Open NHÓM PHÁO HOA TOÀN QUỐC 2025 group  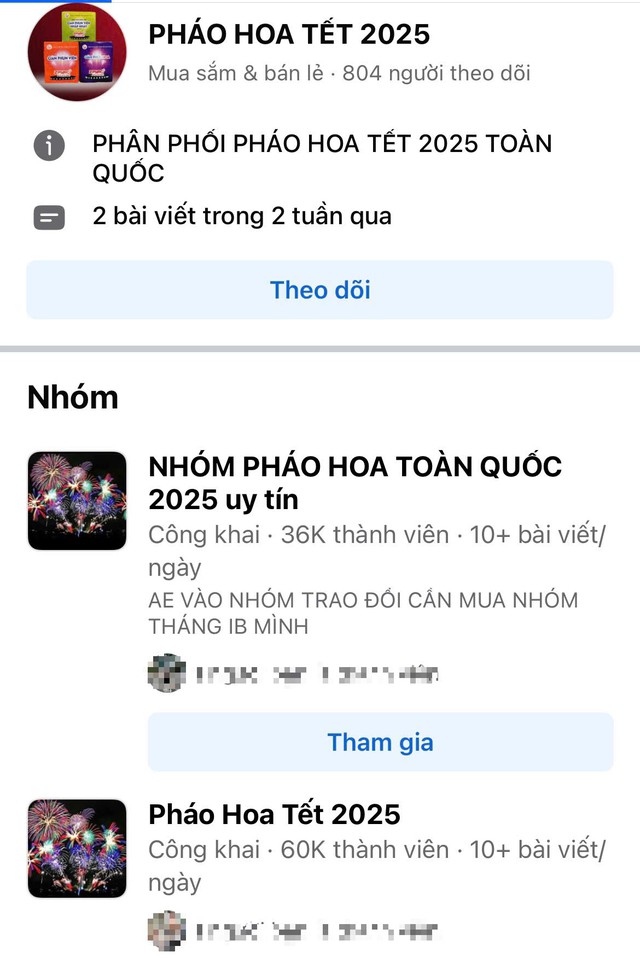point(355,482)
